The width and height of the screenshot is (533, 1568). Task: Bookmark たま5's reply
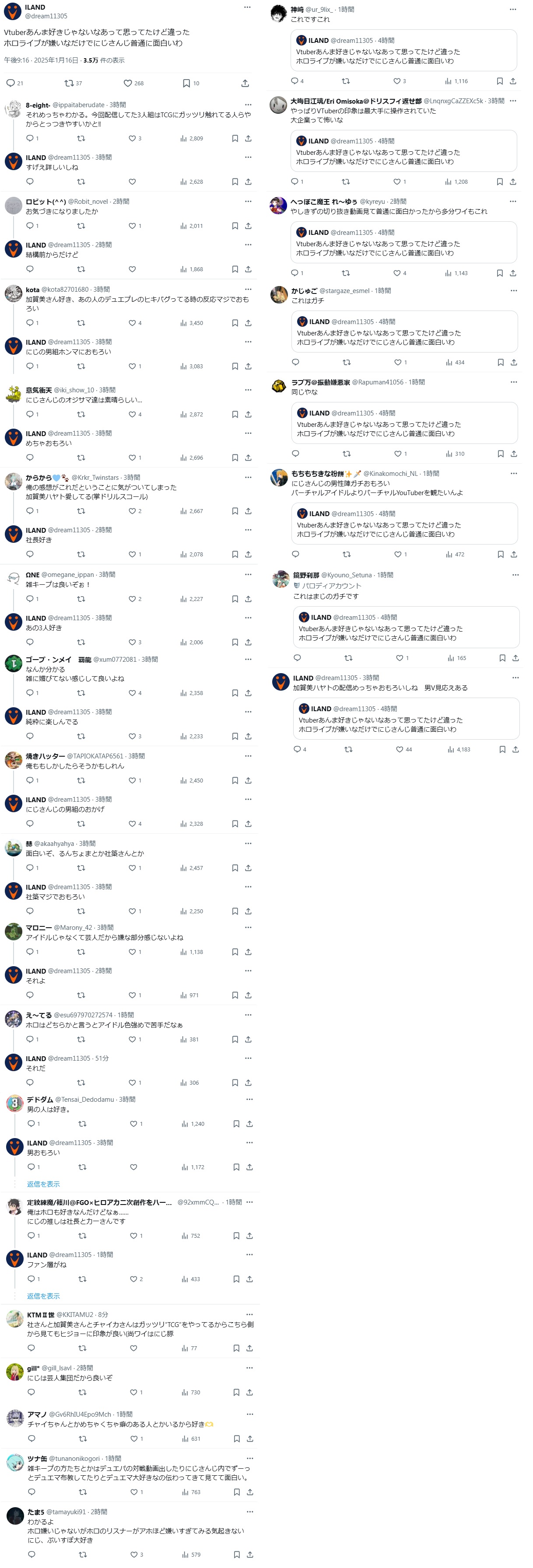pos(236,1554)
